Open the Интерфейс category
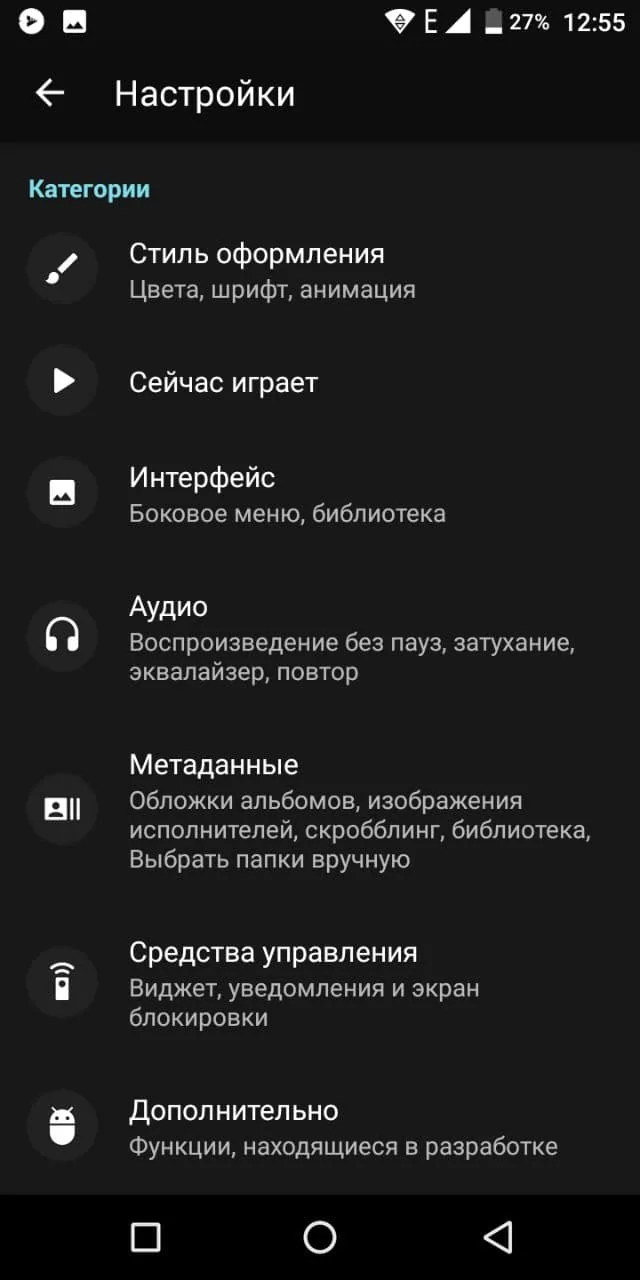The width and height of the screenshot is (640, 1280). 320,493
